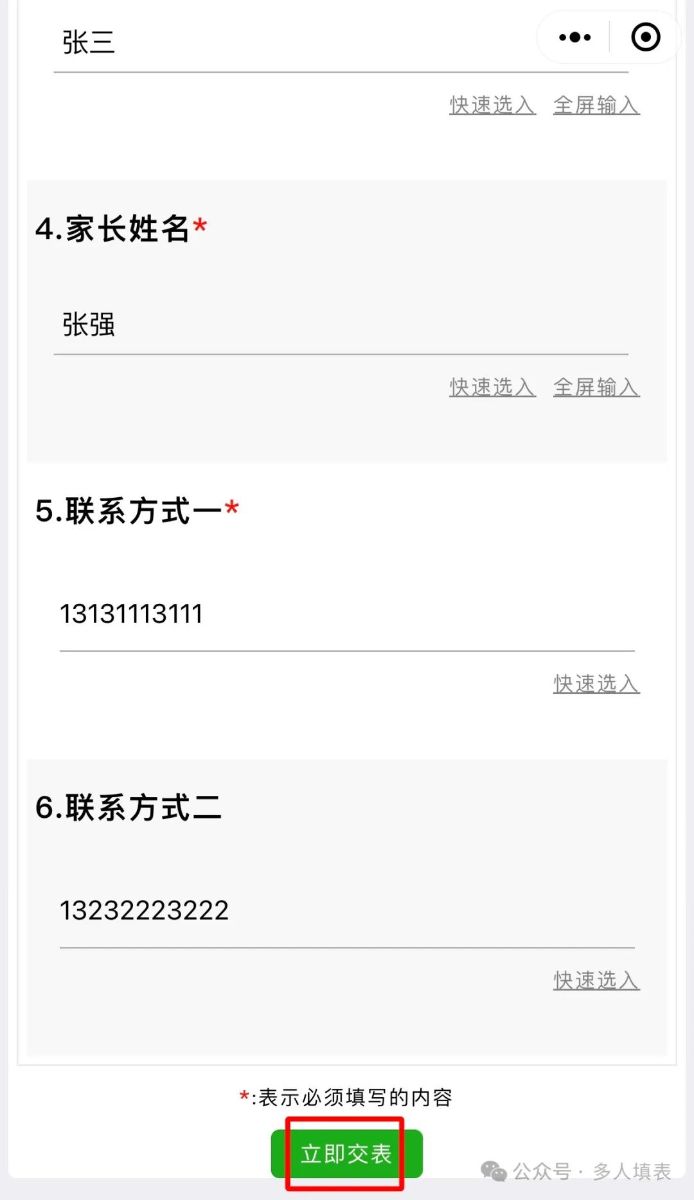Close the mini program with the circle icon
Screen dimensions: 694x1200
[x=646, y=38]
